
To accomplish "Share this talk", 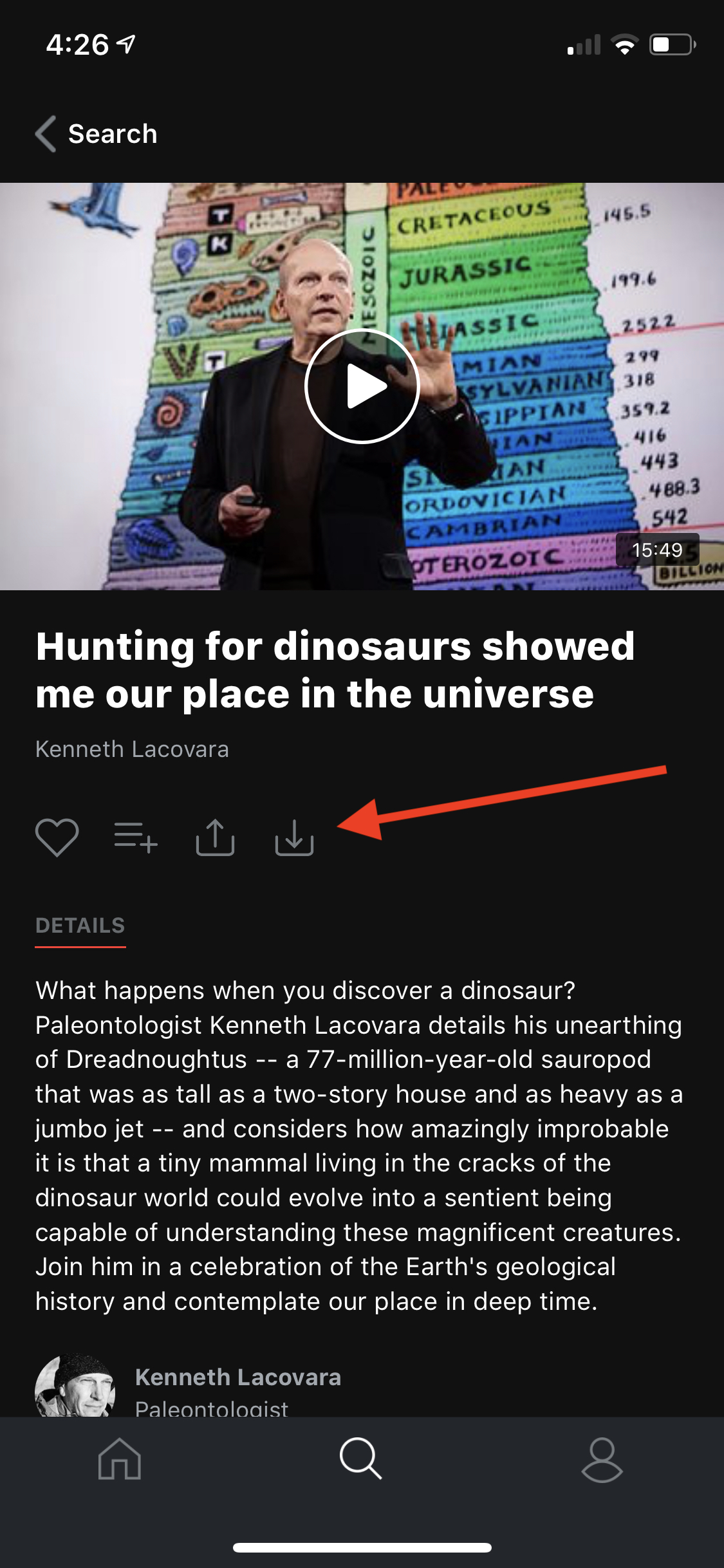I will pyautogui.click(x=215, y=837).
